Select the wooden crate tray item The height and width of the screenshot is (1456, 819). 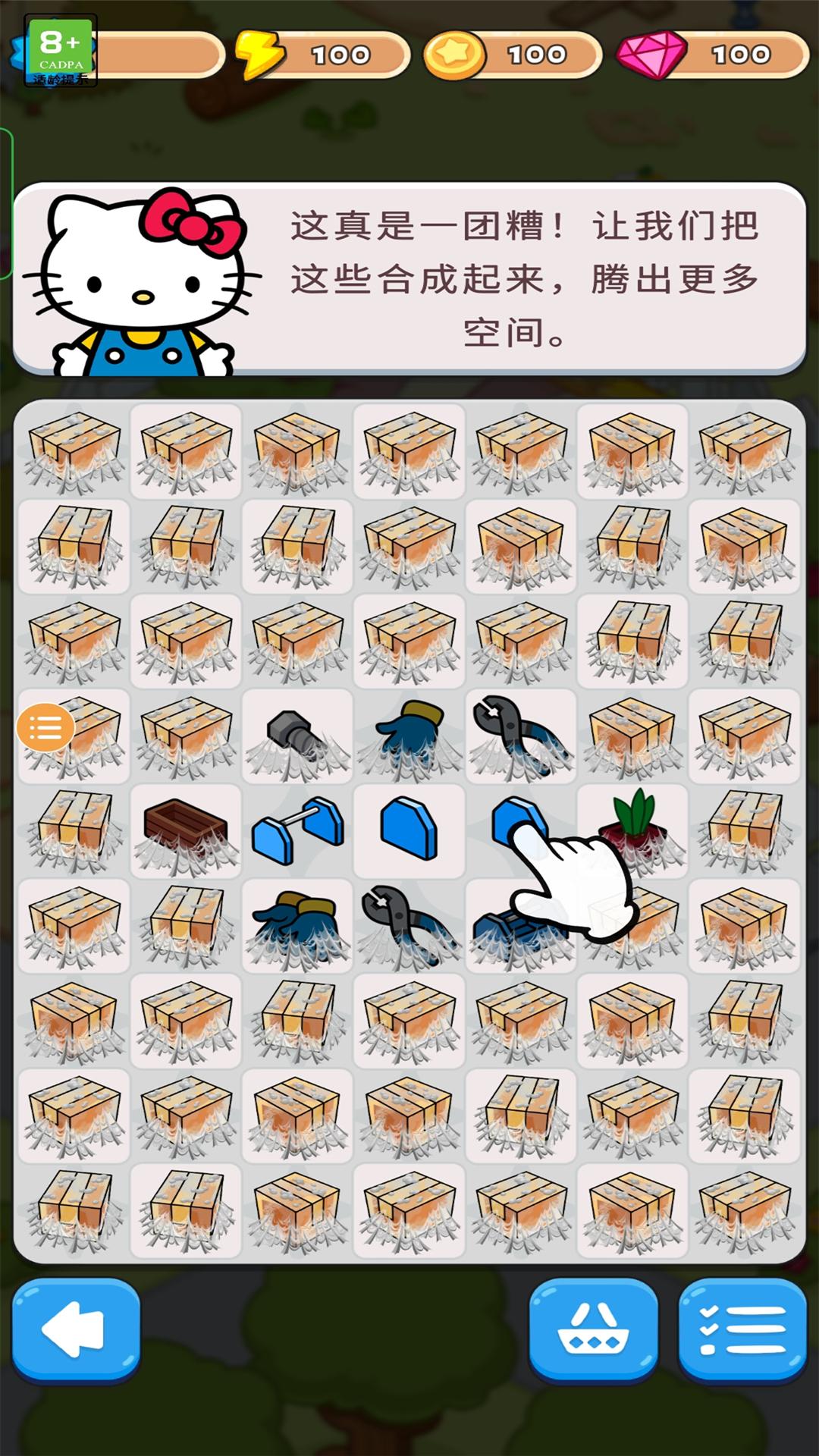[186, 832]
